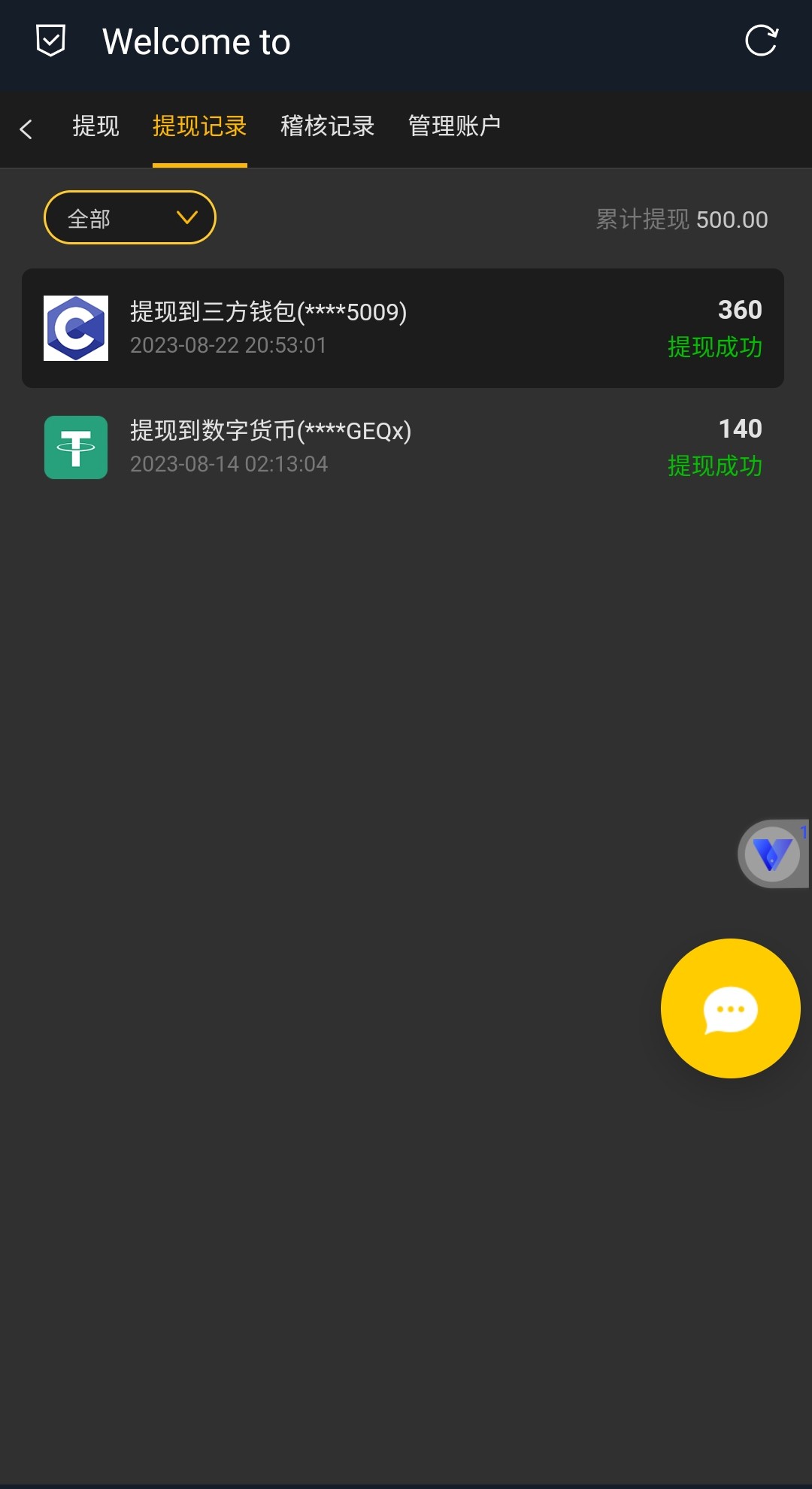
Task: Switch to the 稽核记录 tab
Action: pos(326,126)
